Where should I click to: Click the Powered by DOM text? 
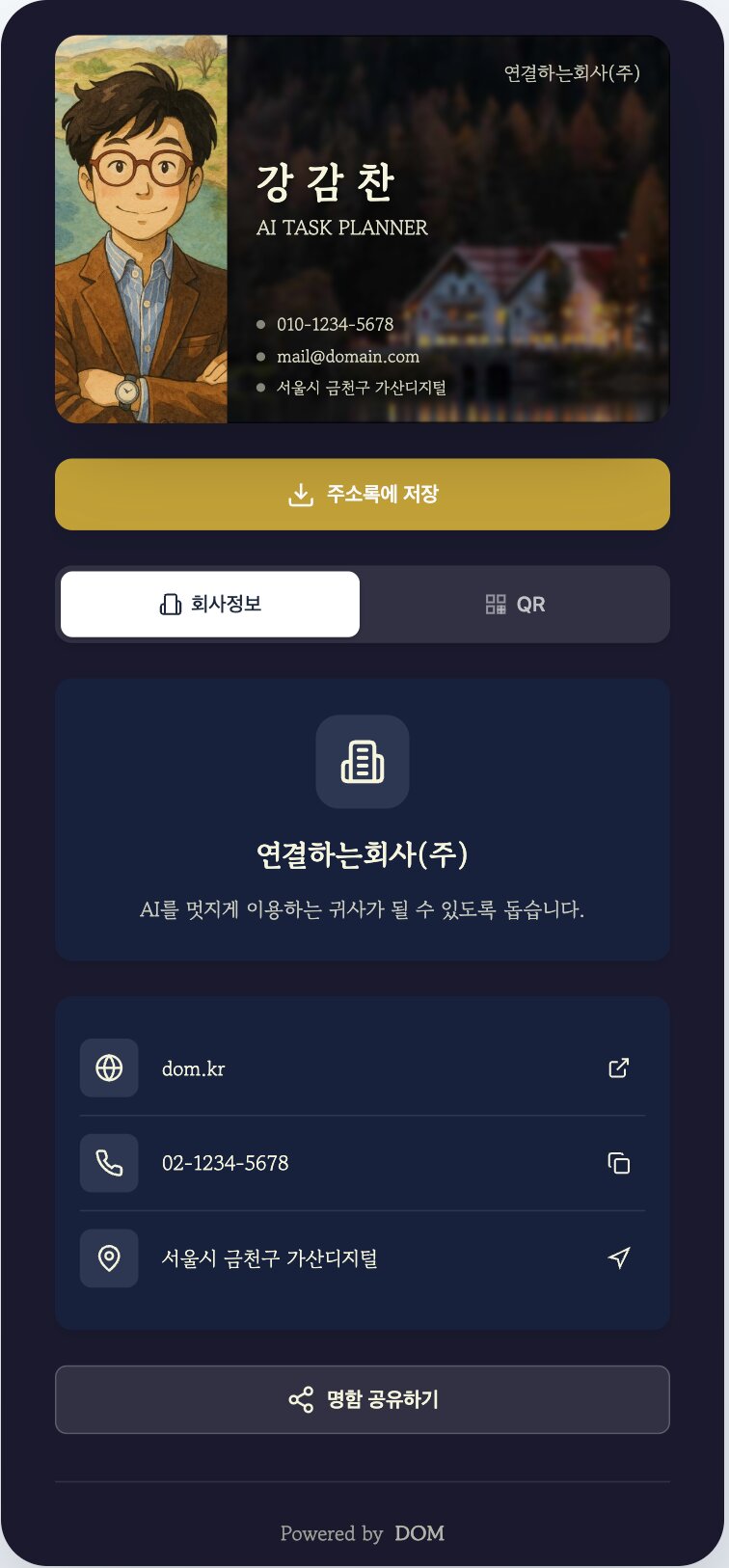point(363,1533)
